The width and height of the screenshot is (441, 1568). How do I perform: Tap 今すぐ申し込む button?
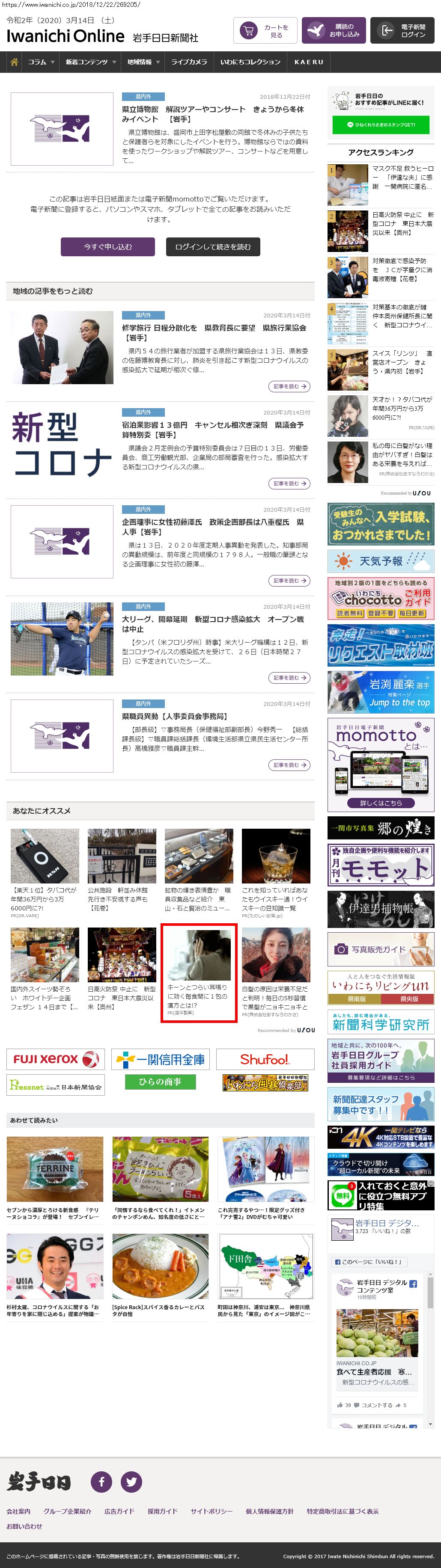tap(108, 246)
